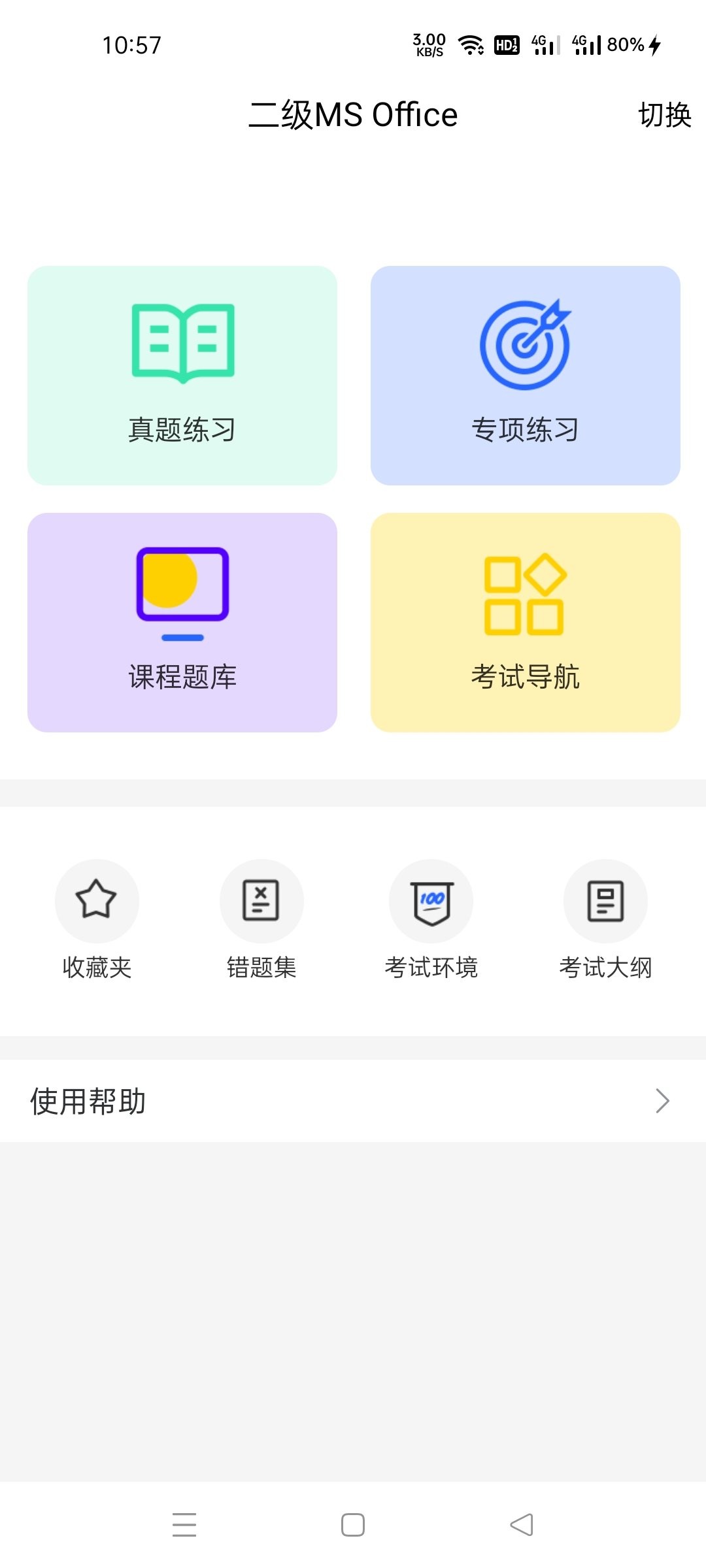Open the 专项练习 card

pos(525,375)
